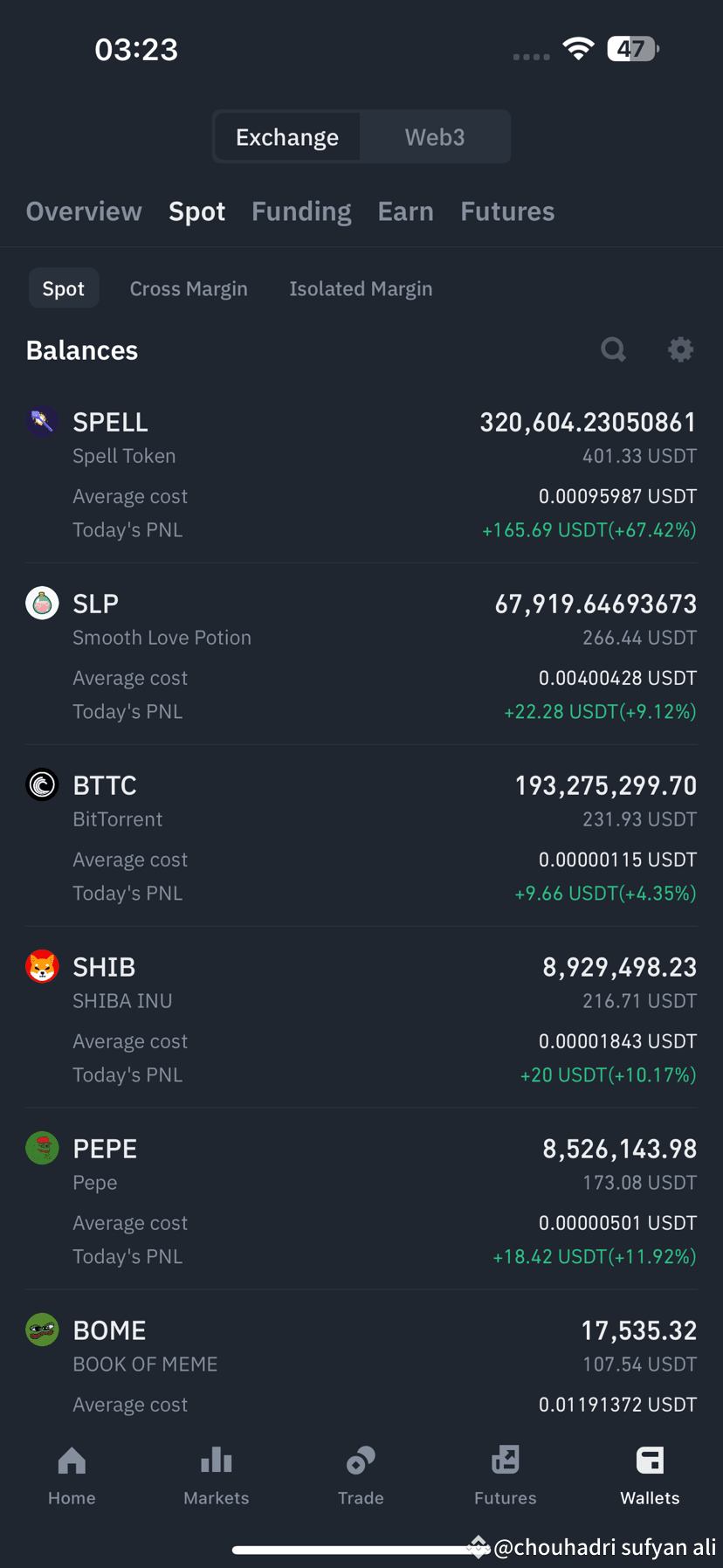Select the PEPE token logo
The width and height of the screenshot is (723, 1568).
(42, 1148)
